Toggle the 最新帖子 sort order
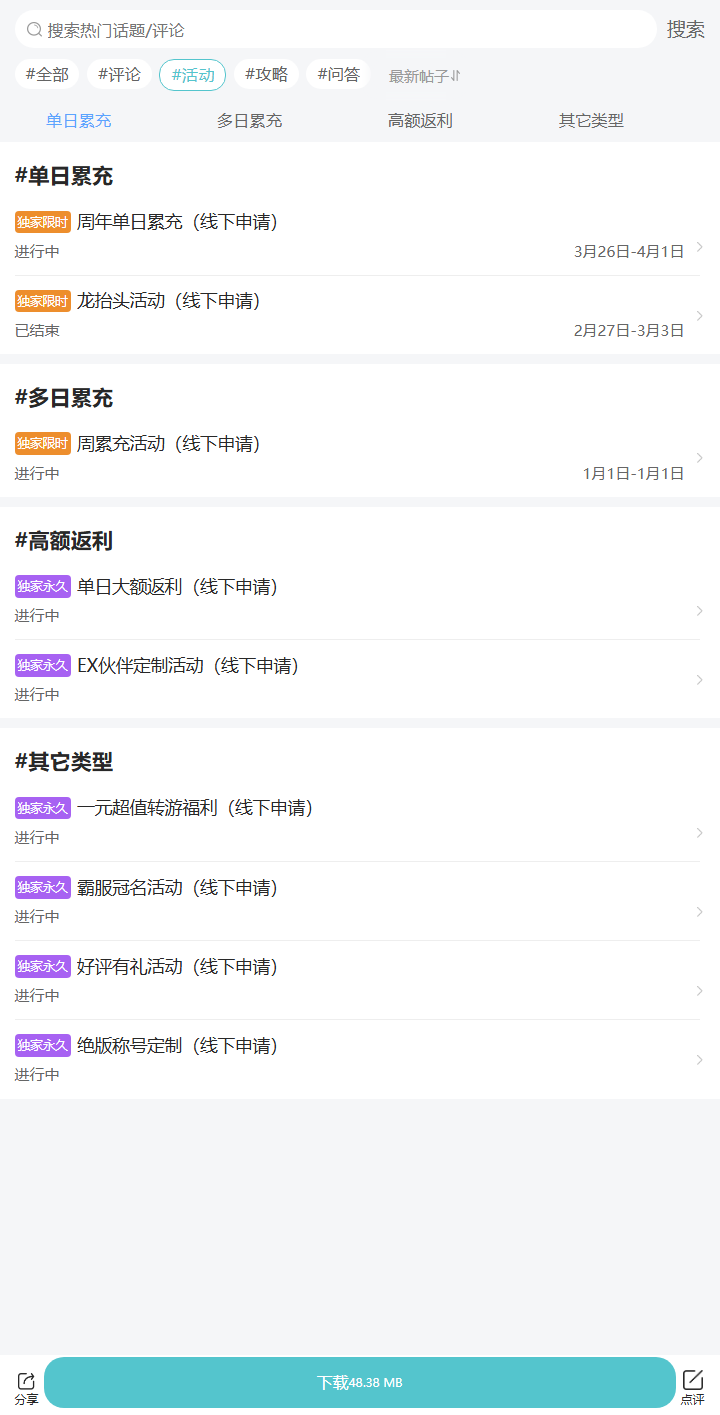The height and width of the screenshot is (1415, 720). click(x=424, y=76)
